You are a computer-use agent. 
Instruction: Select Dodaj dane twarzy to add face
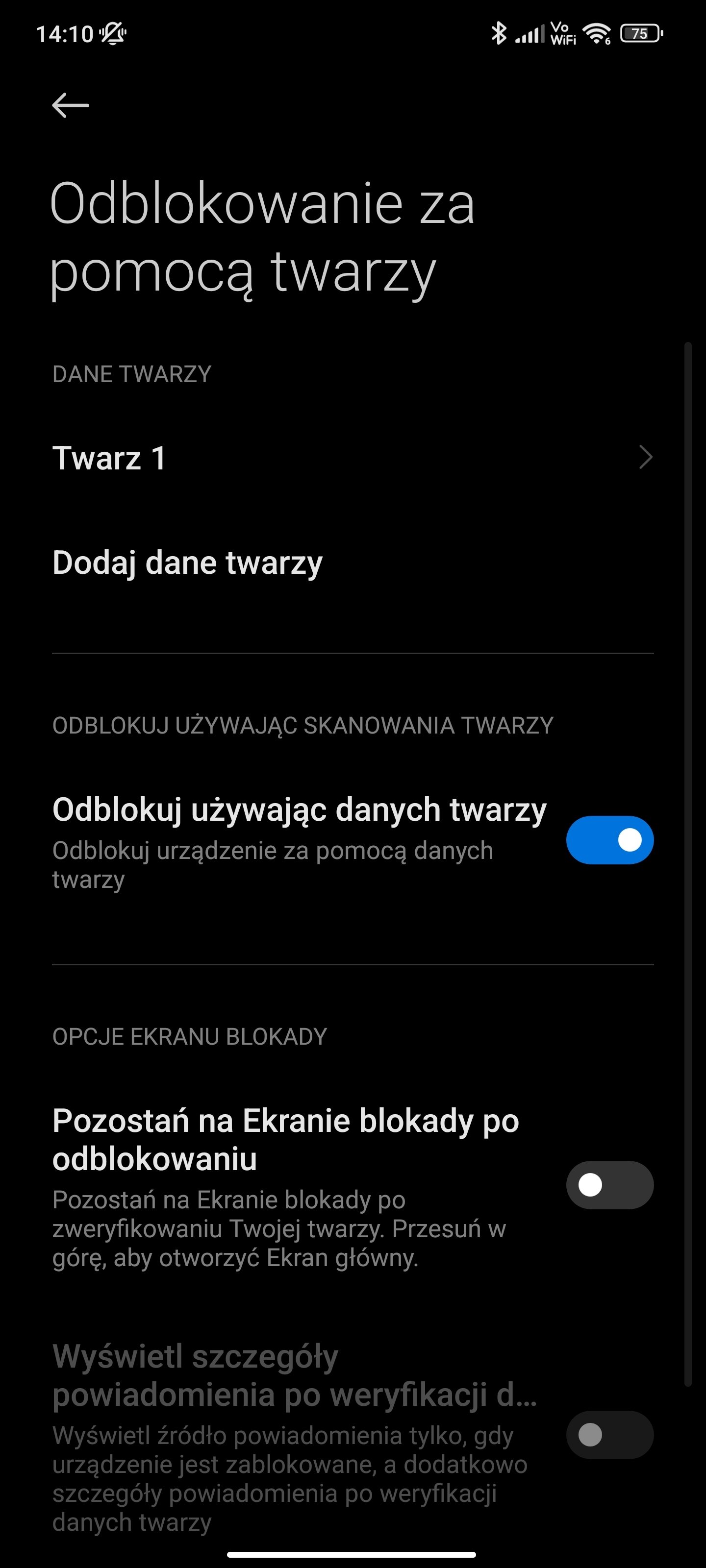188,563
